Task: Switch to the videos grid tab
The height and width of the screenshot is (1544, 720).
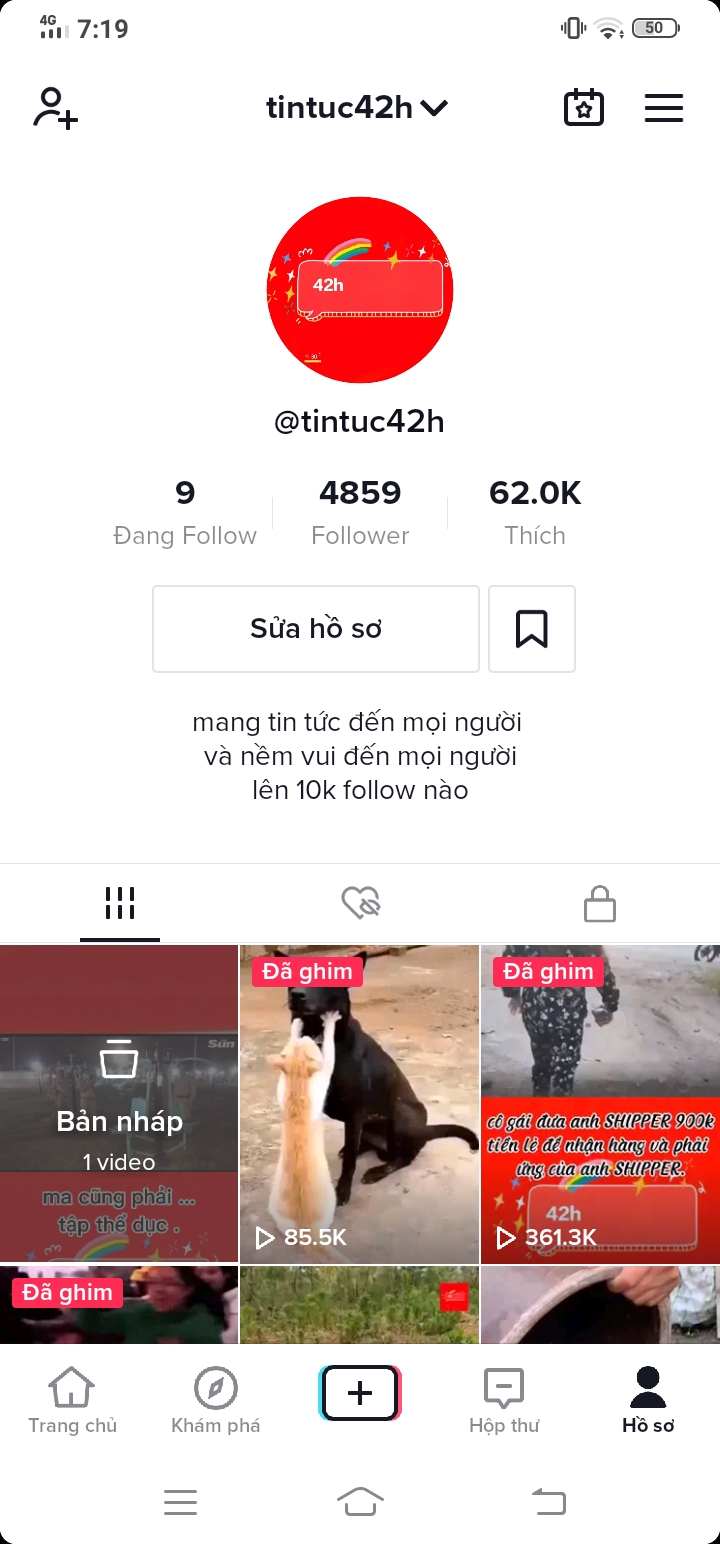Action: point(120,903)
